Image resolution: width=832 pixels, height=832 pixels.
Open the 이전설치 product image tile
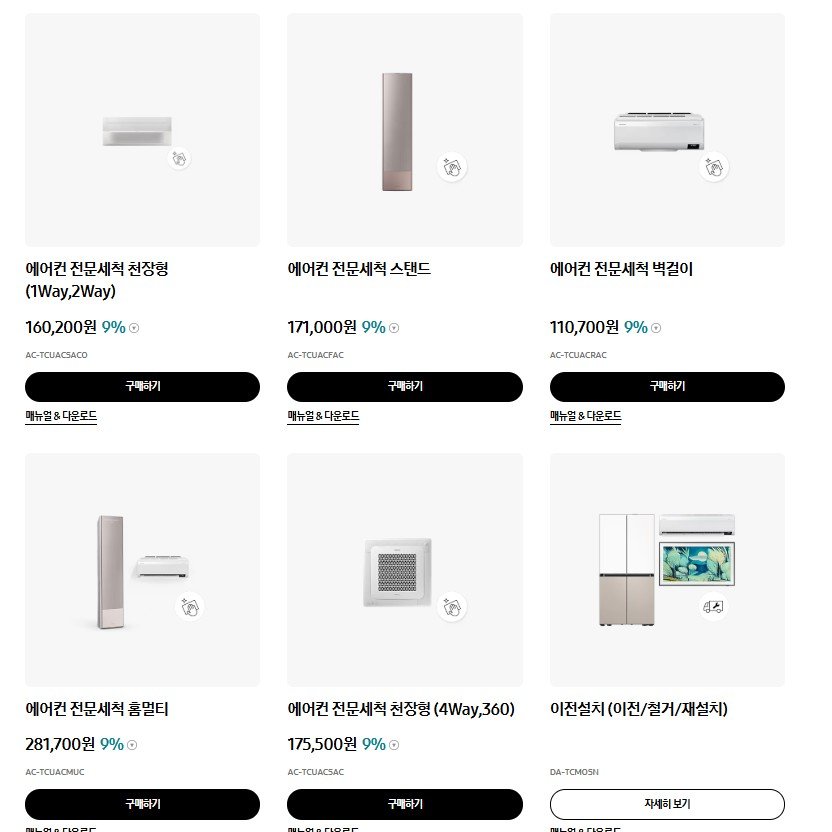667,570
